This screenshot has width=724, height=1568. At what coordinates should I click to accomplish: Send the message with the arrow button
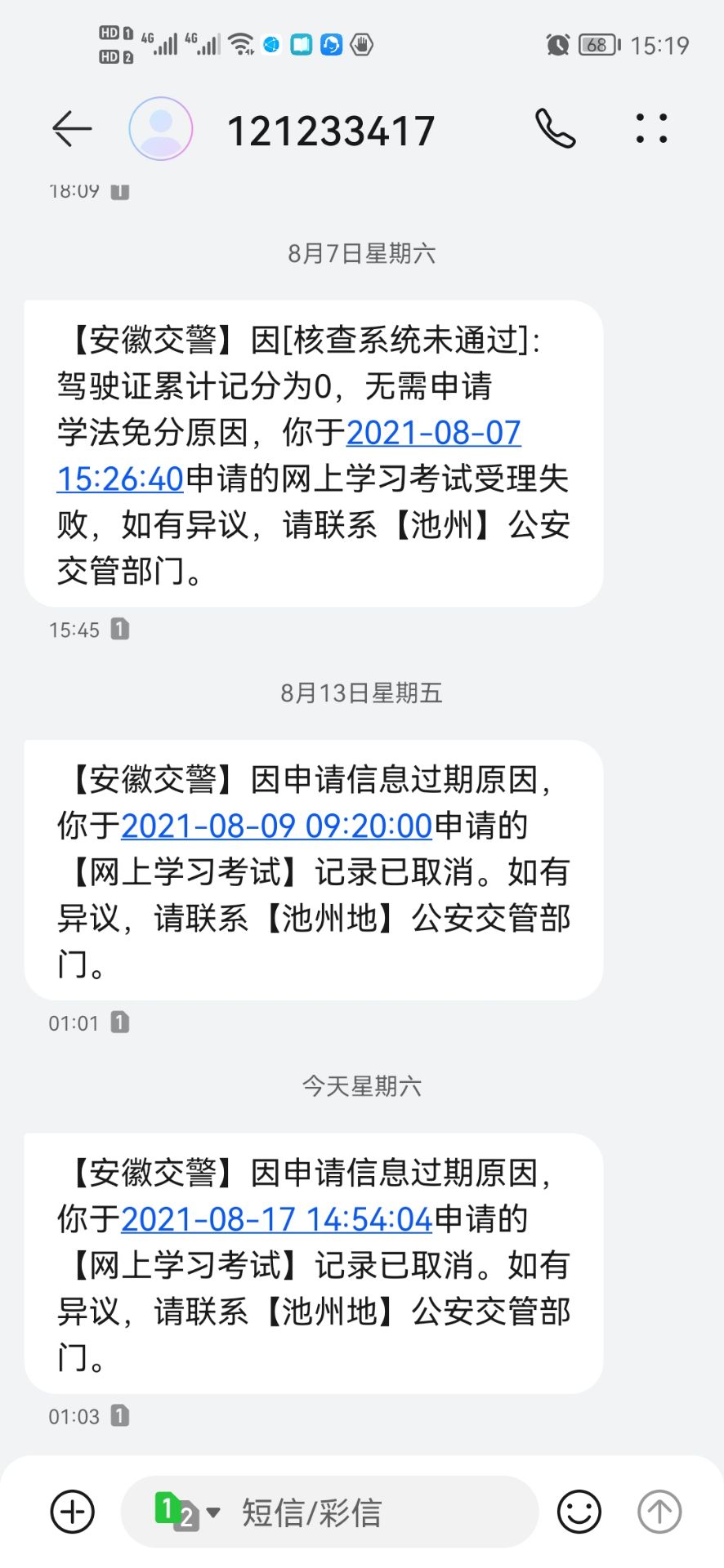point(659,1512)
